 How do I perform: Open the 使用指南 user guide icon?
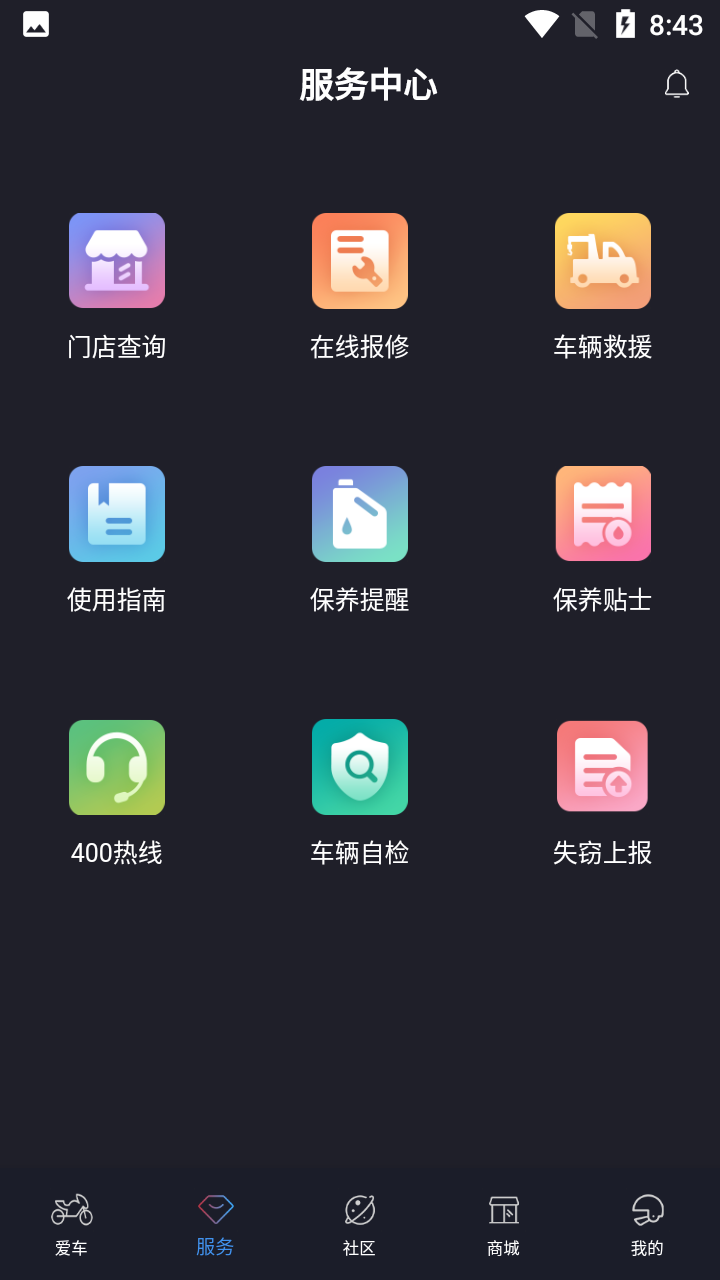117,513
